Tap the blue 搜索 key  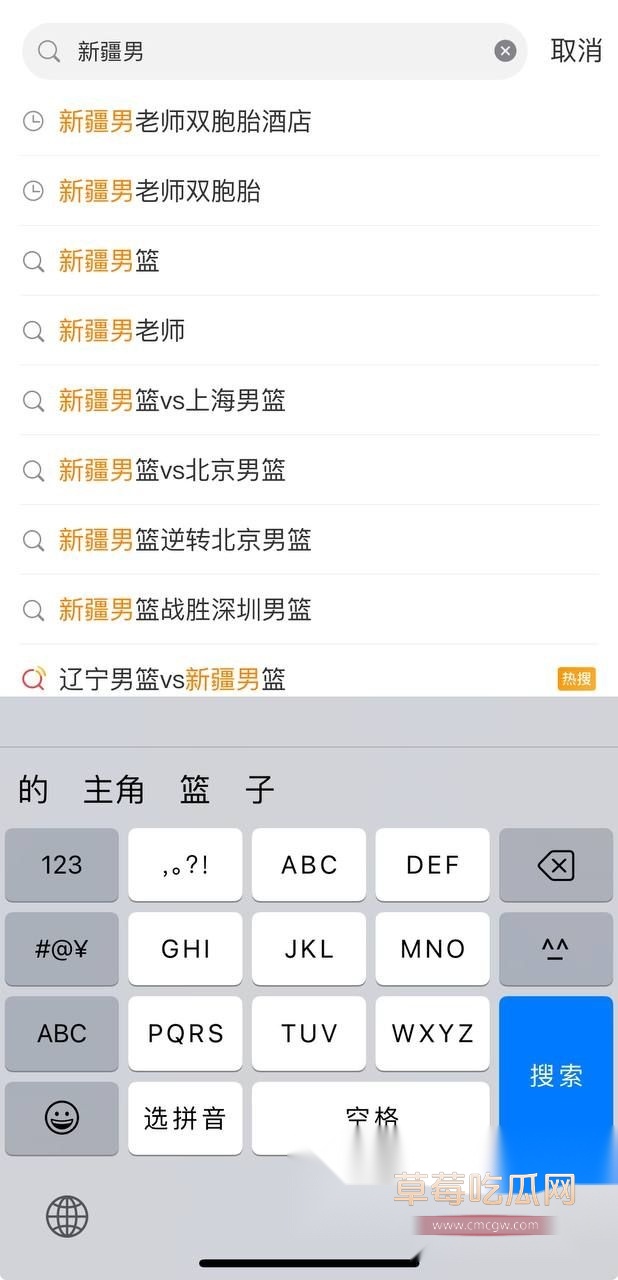coord(556,1075)
